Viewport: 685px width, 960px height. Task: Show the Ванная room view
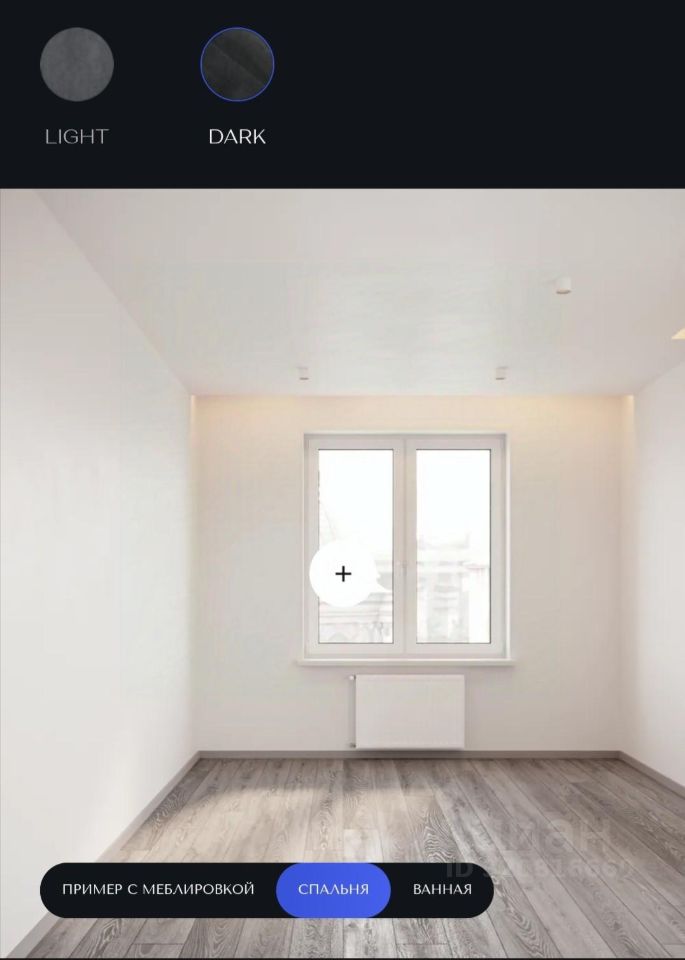pos(442,889)
